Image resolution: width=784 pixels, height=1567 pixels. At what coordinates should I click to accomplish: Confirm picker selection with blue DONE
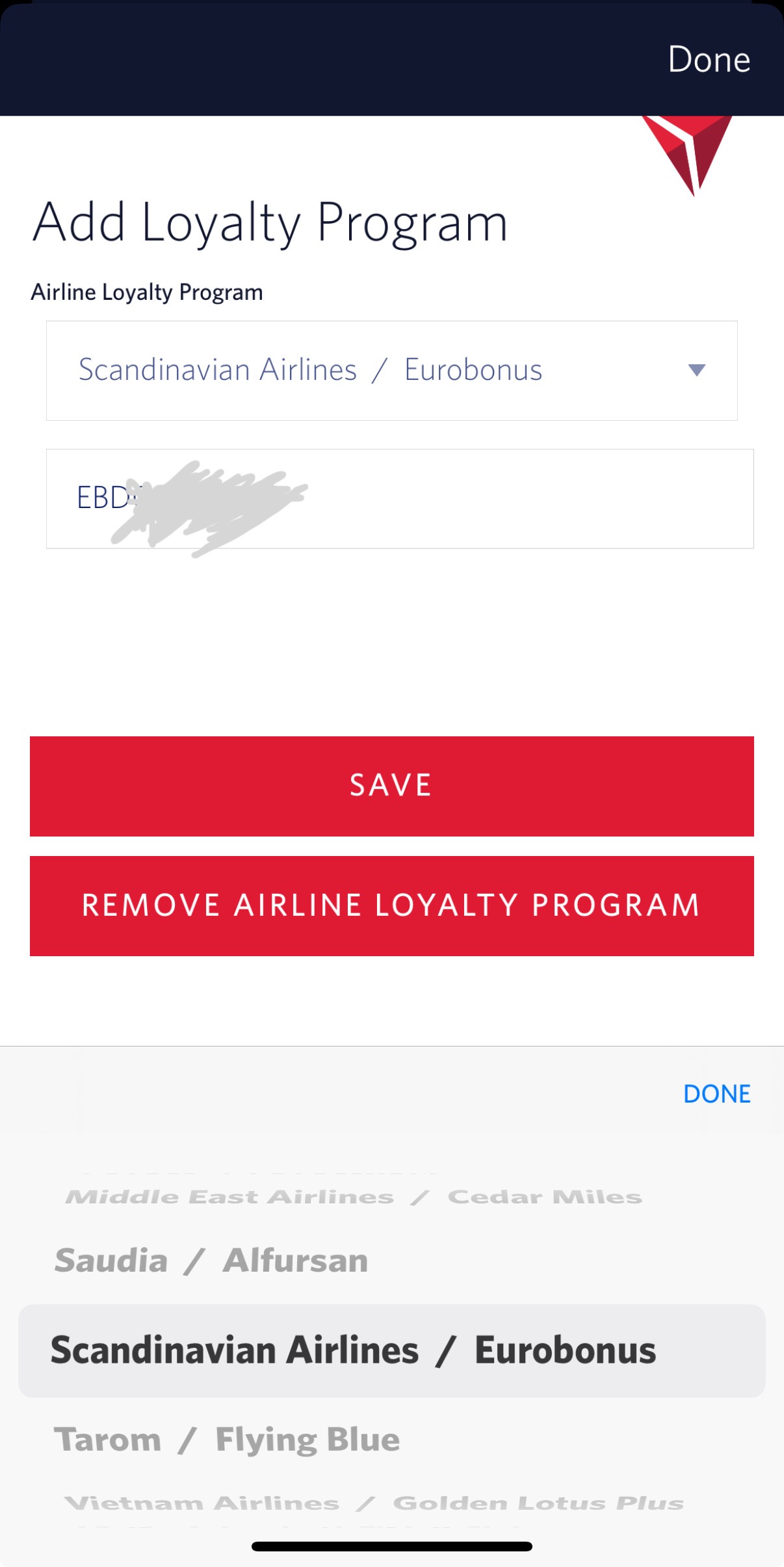click(716, 1094)
